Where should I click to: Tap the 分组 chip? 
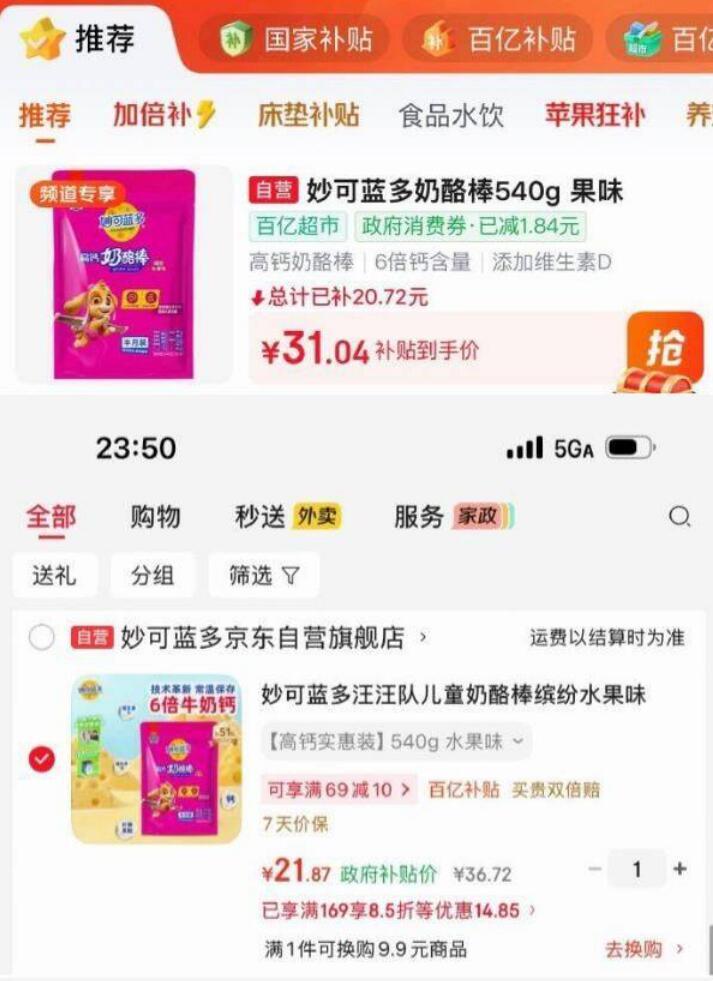click(x=153, y=575)
